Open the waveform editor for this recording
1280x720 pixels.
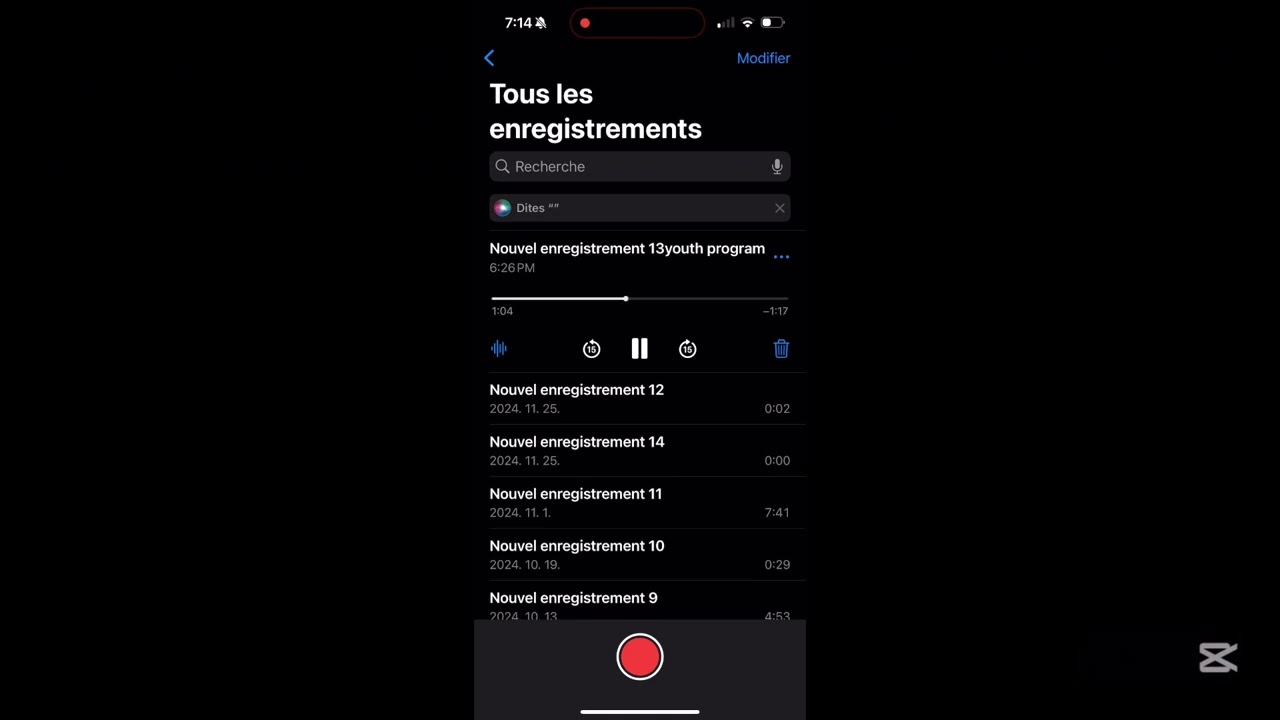pyautogui.click(x=499, y=348)
